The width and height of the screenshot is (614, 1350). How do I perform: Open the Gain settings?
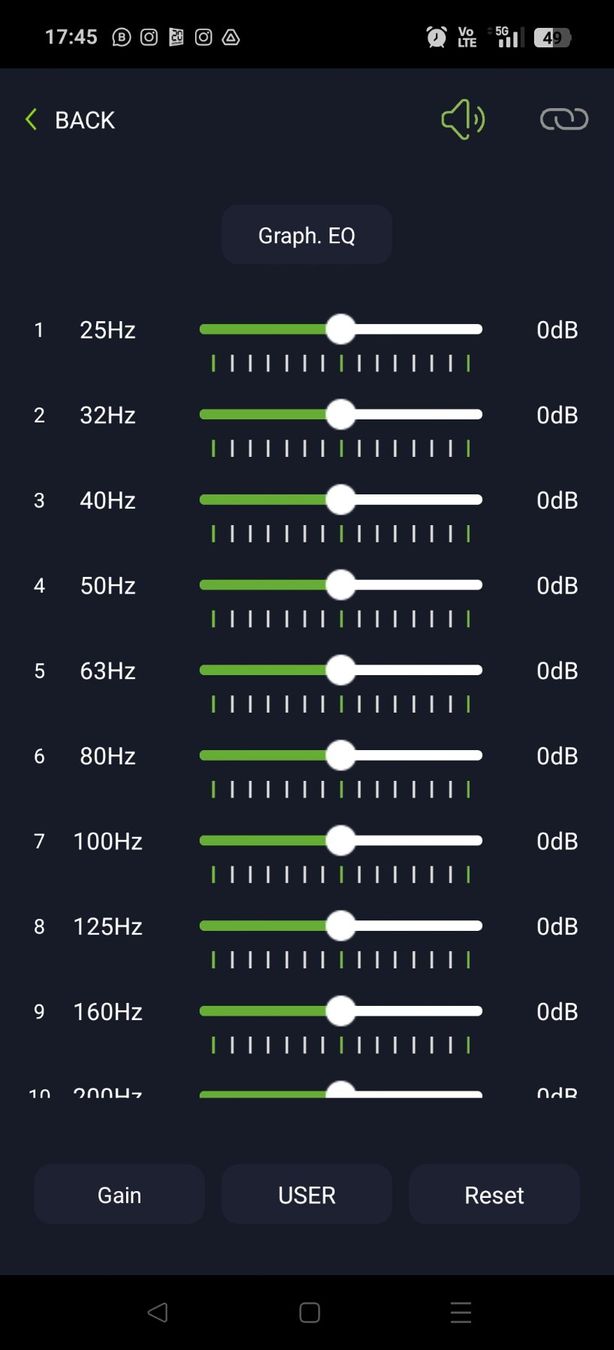(x=119, y=1195)
